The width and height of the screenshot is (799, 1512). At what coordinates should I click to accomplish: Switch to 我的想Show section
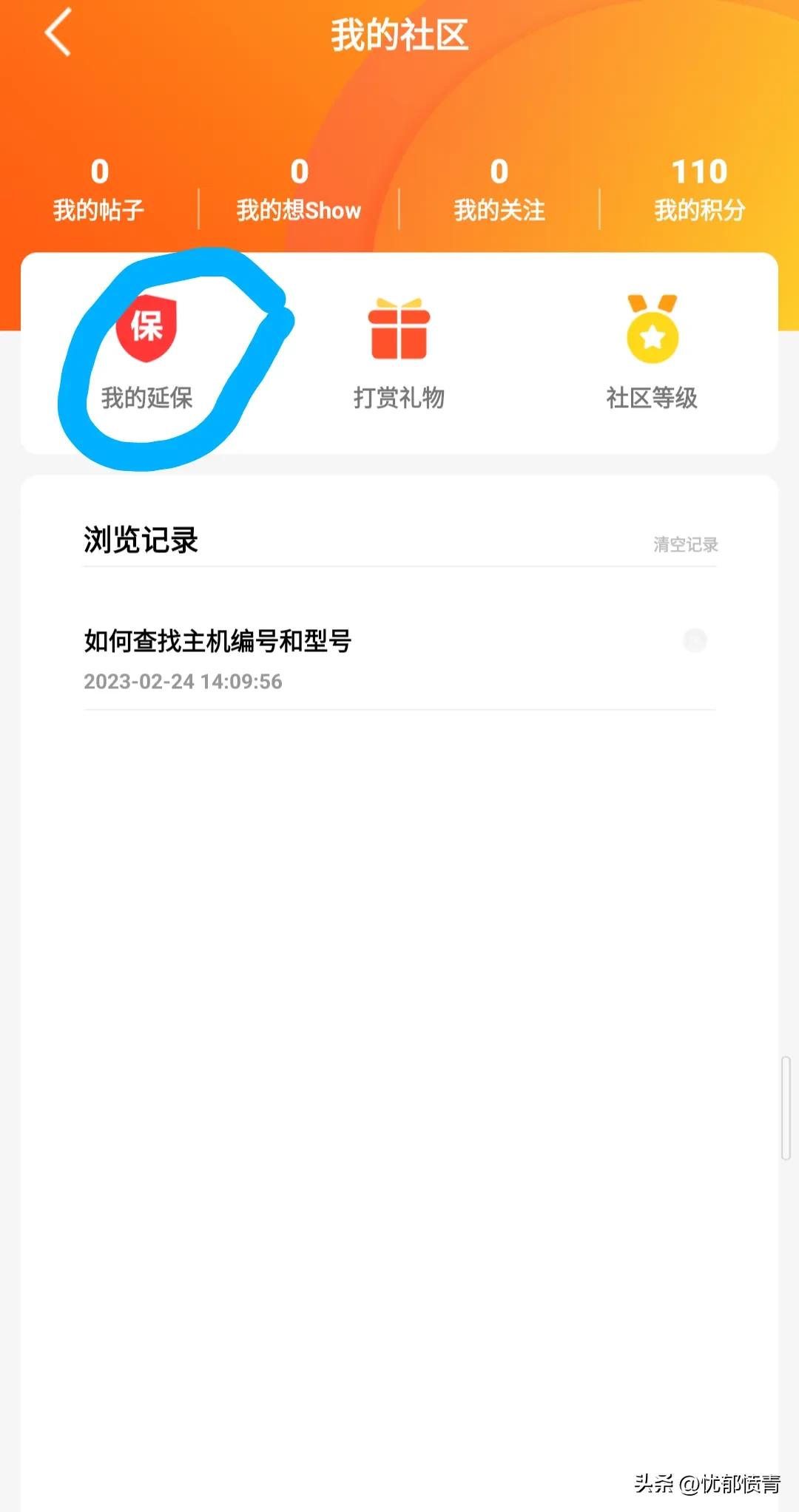pyautogui.click(x=299, y=191)
